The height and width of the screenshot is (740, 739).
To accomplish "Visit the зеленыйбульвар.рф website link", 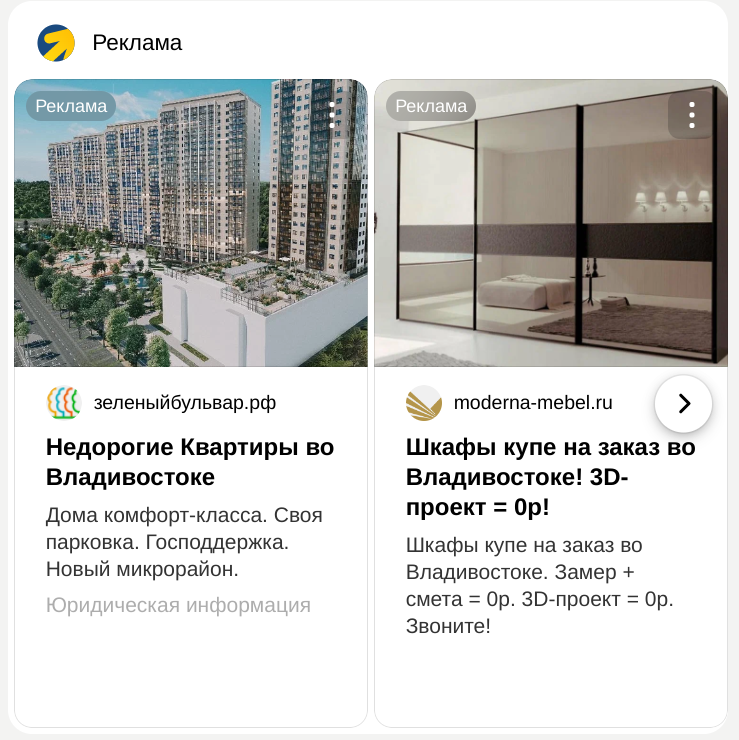I will tap(184, 402).
